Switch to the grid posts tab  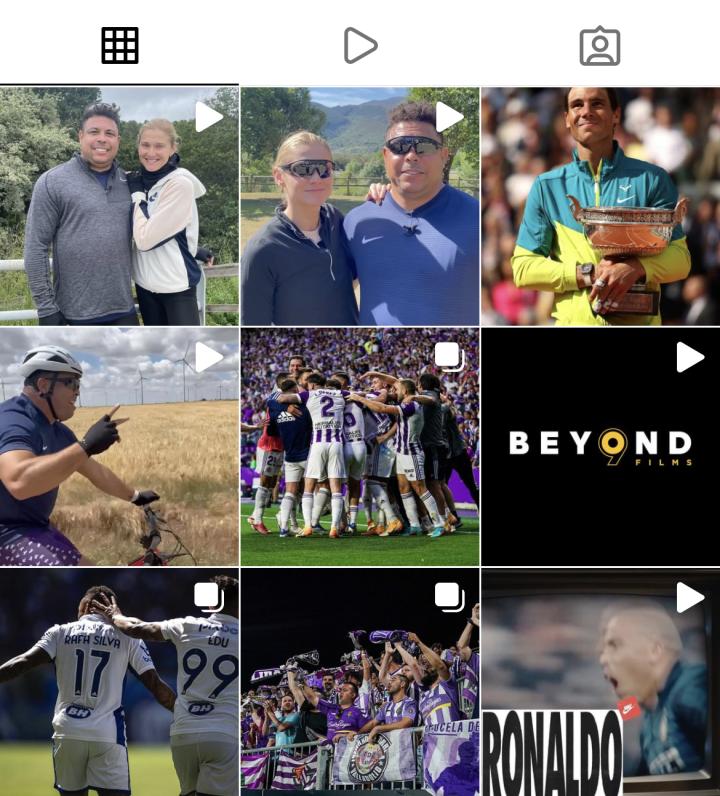coord(119,45)
